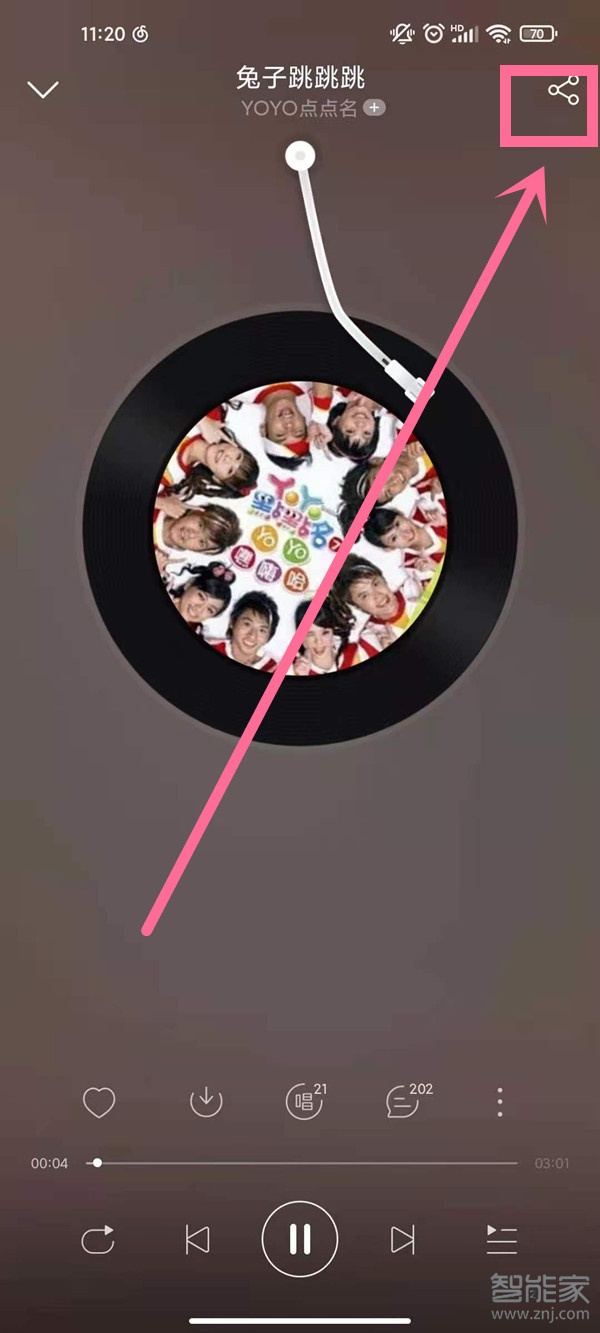Open the sing-along 唱 feature
Image resolution: width=600 pixels, height=1333 pixels.
(x=301, y=1102)
